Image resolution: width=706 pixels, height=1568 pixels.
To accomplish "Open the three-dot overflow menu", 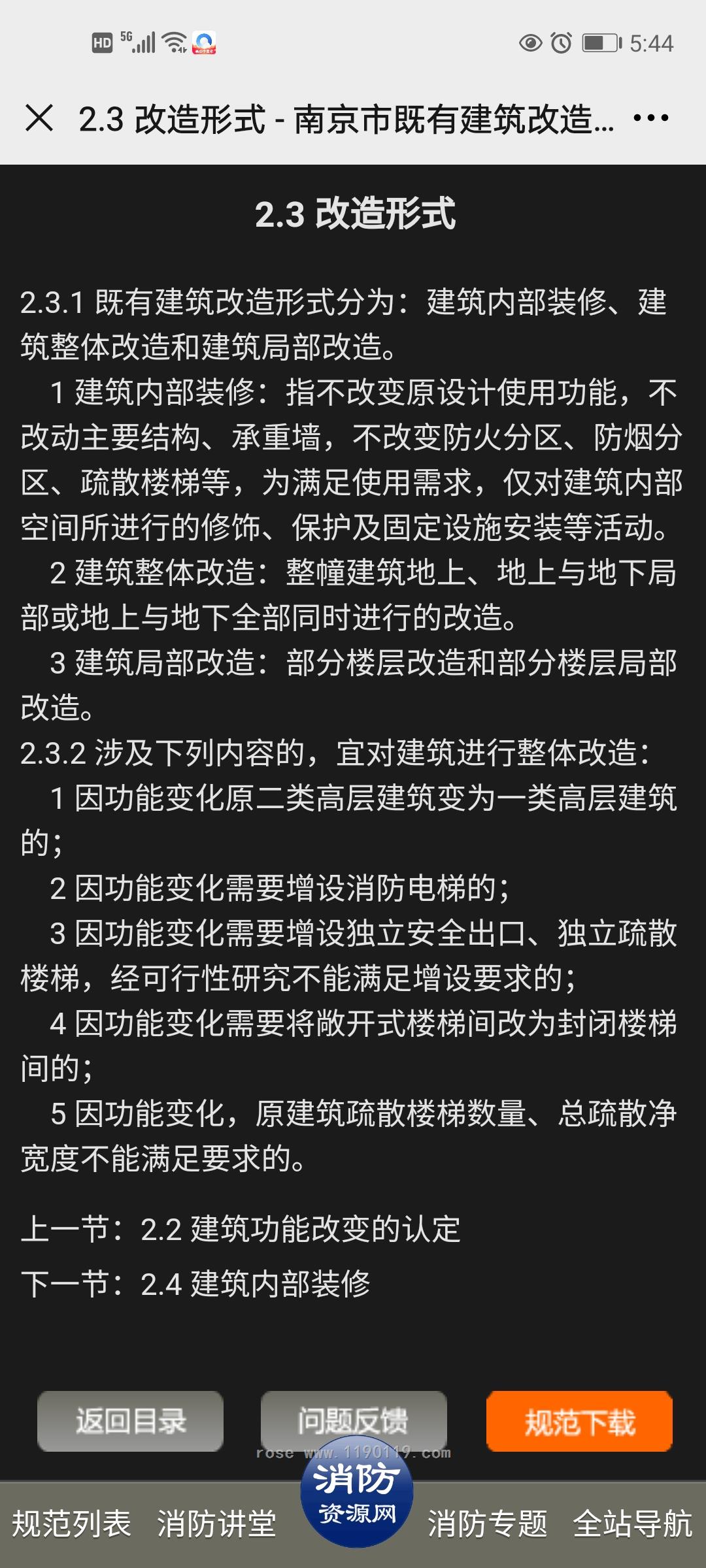I will coord(651,118).
